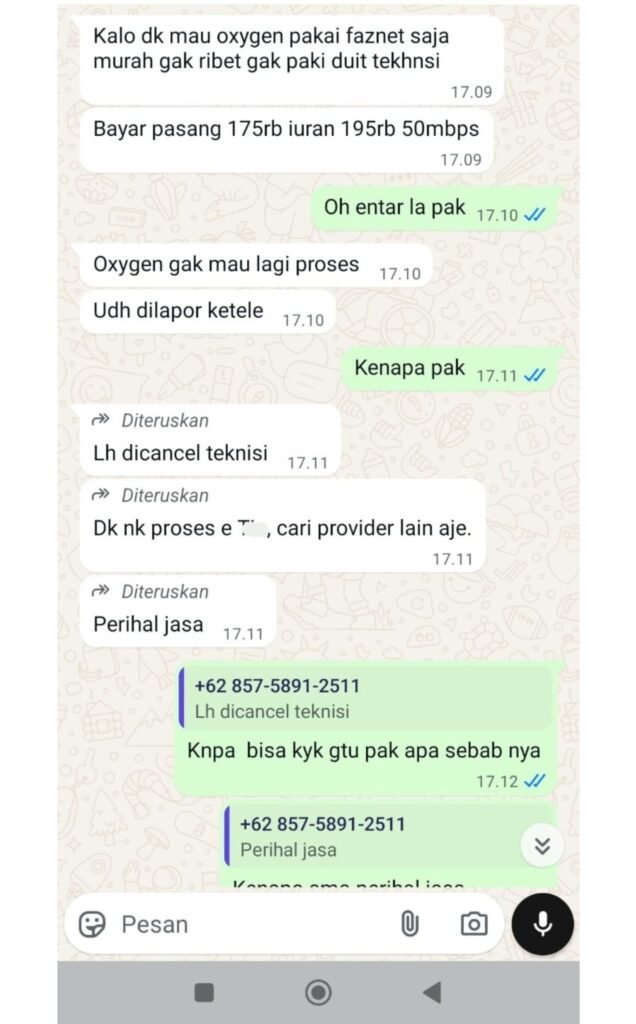Jump to latest messages with the down arrows
This screenshot has height=1024, width=636.
(x=542, y=846)
